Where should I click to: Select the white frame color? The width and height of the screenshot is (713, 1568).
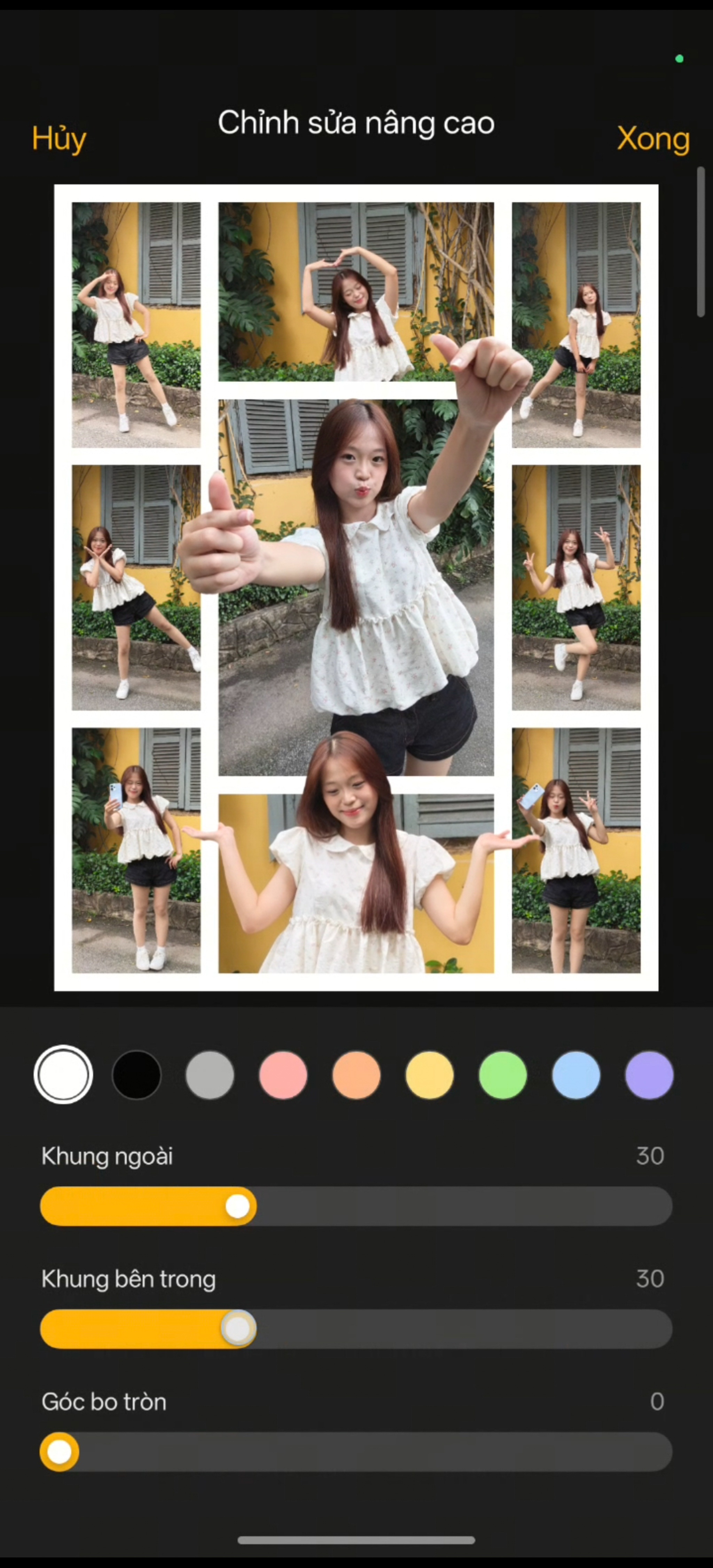point(63,1074)
